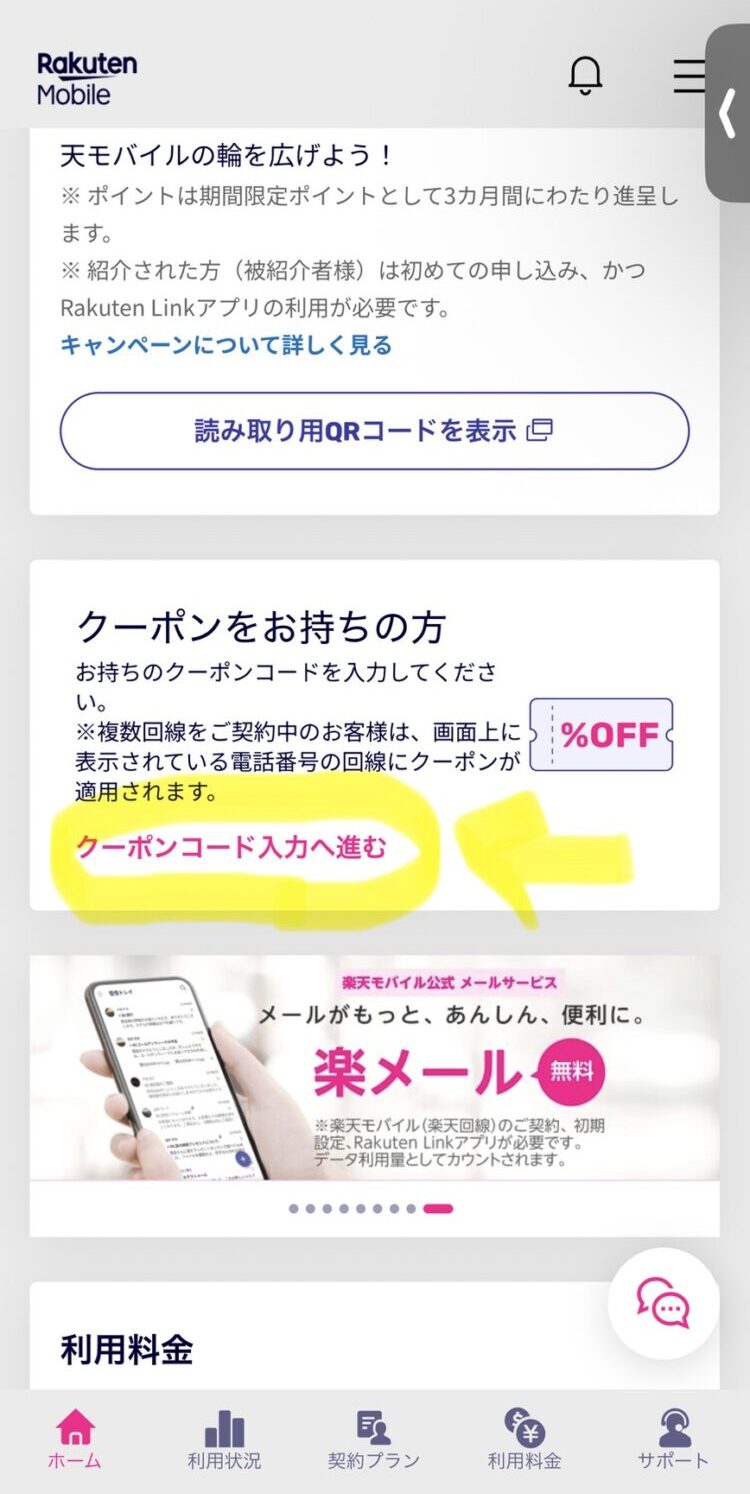
Task: Switch to the ホーム tab
Action: click(x=75, y=1440)
